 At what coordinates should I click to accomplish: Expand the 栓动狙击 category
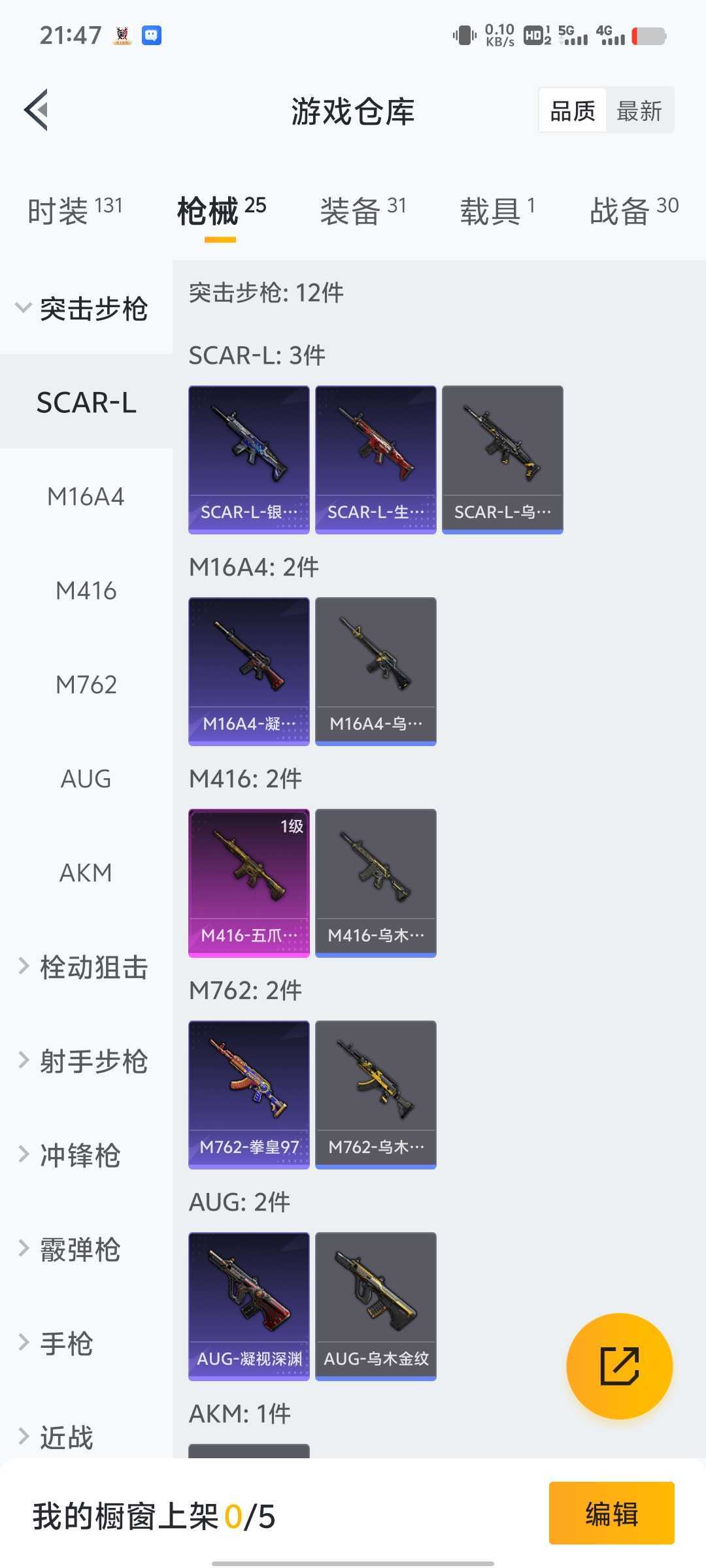coord(92,968)
